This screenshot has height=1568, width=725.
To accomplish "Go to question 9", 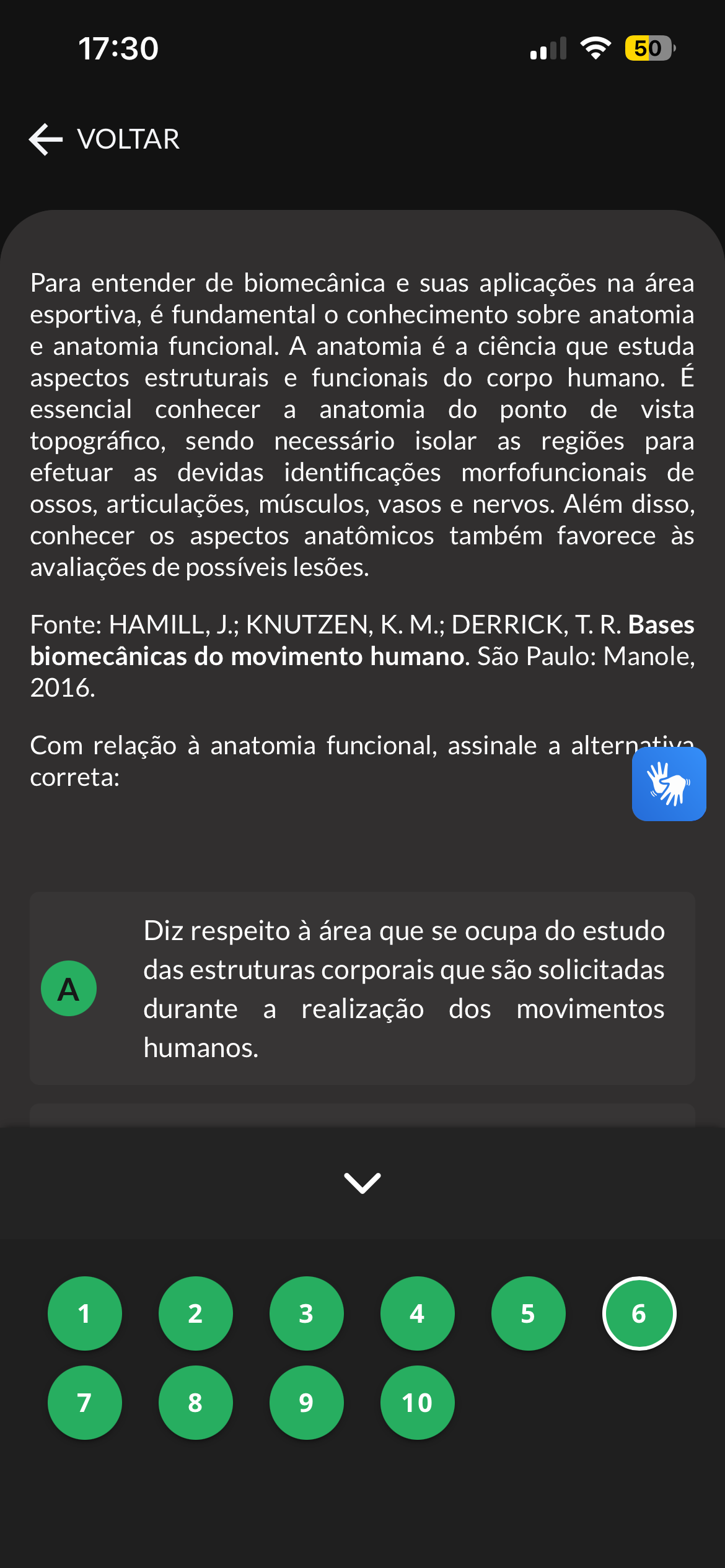I will click(307, 1403).
